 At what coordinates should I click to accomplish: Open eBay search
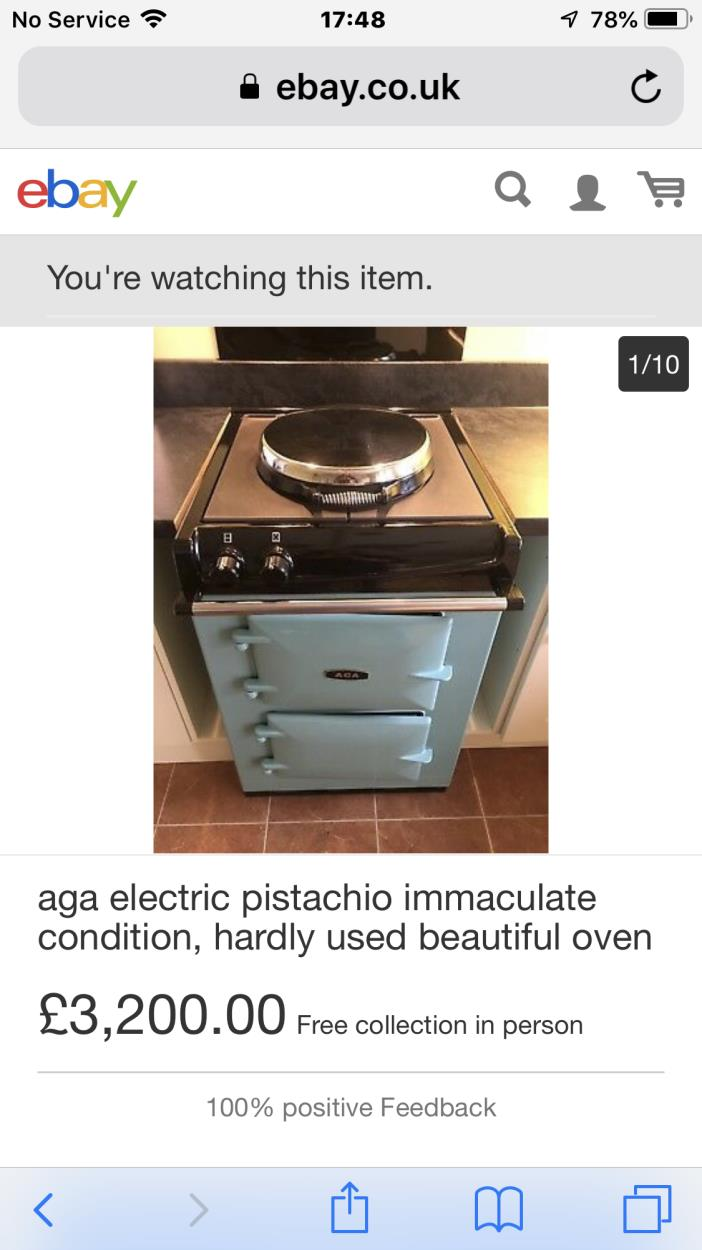(x=513, y=190)
